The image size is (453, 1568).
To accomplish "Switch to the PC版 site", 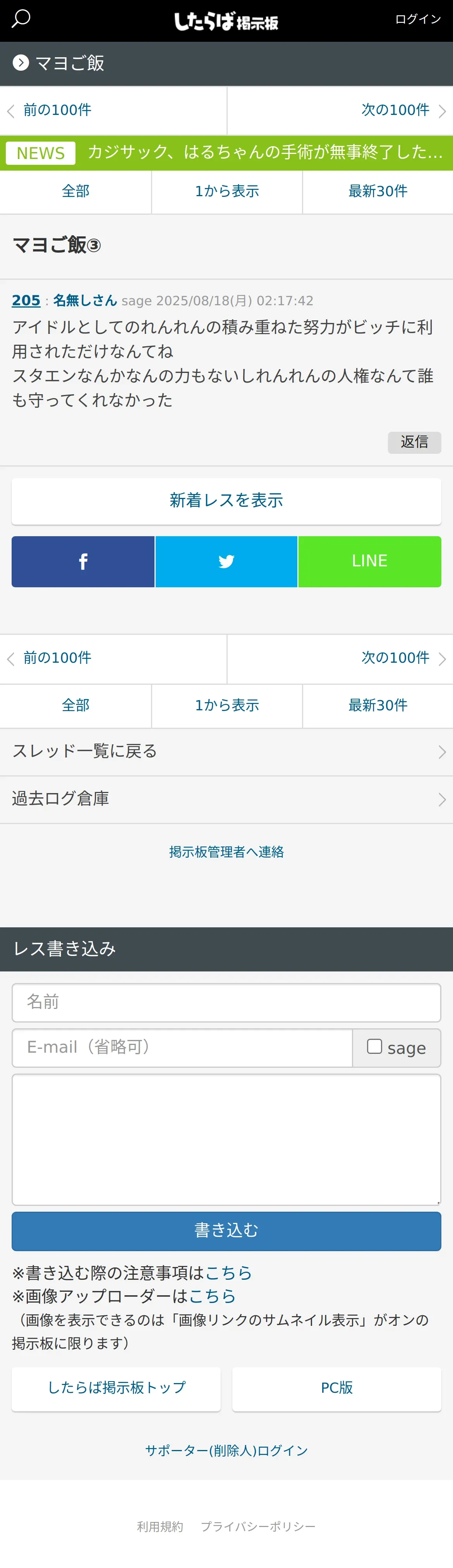I will (x=337, y=1388).
